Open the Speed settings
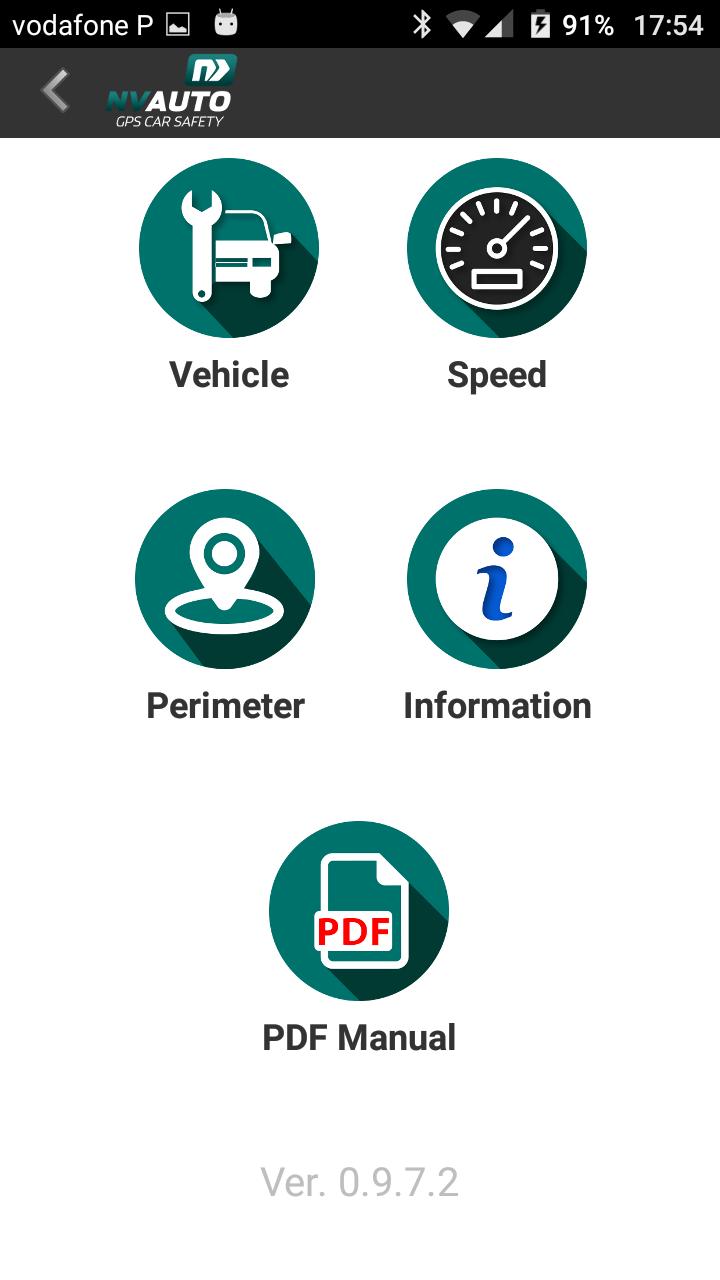 click(x=496, y=248)
